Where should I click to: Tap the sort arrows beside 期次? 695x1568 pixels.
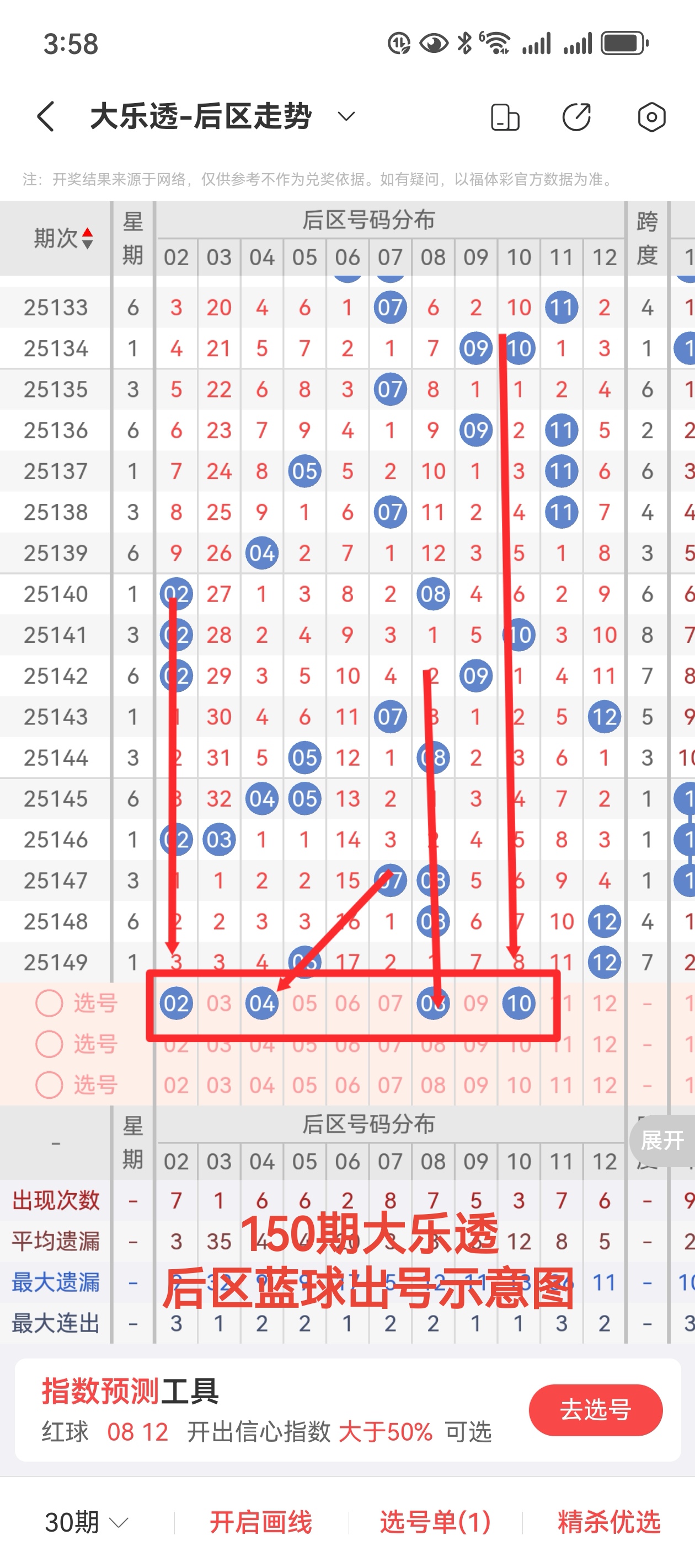pos(88,238)
